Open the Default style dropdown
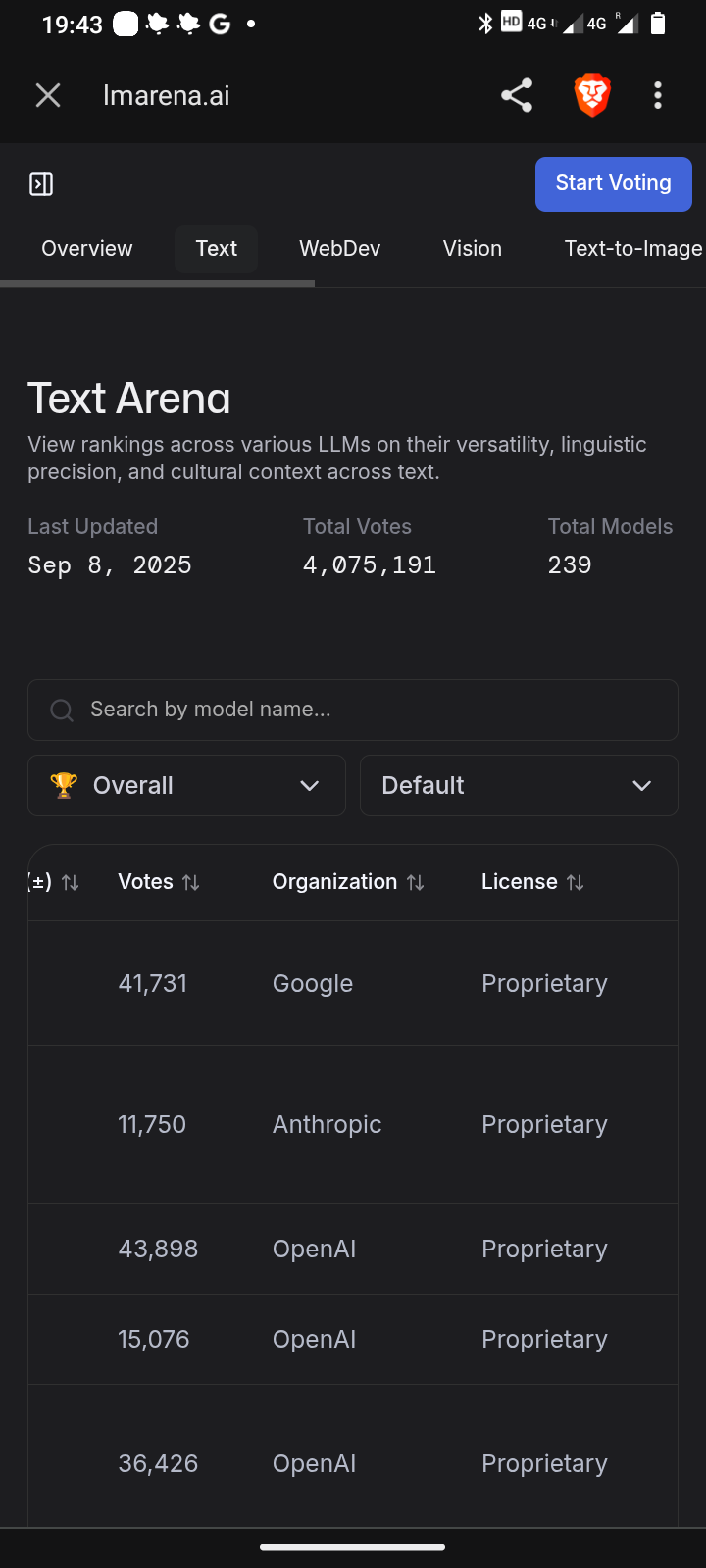This screenshot has height=1568, width=706. coord(519,786)
